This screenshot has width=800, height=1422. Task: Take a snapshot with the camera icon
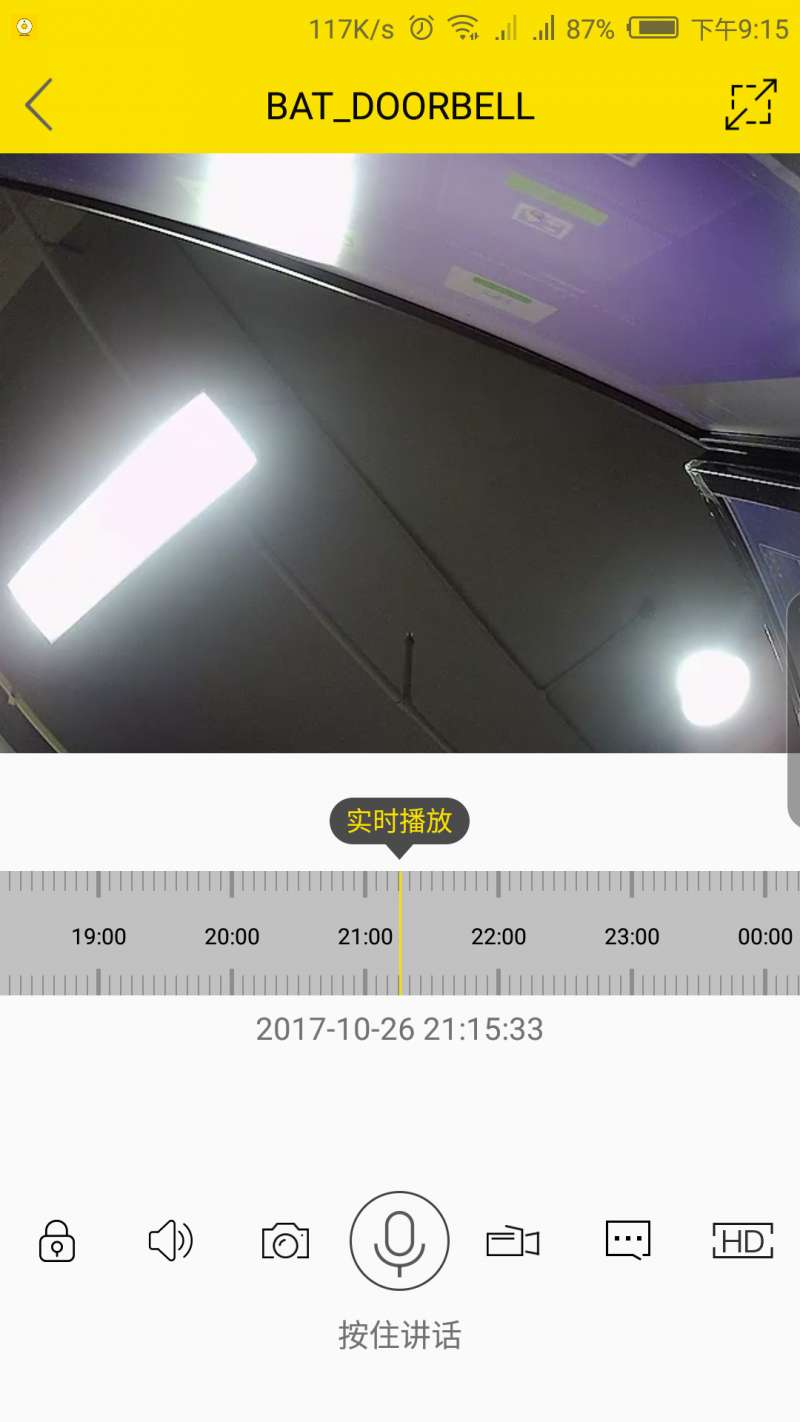click(285, 1241)
